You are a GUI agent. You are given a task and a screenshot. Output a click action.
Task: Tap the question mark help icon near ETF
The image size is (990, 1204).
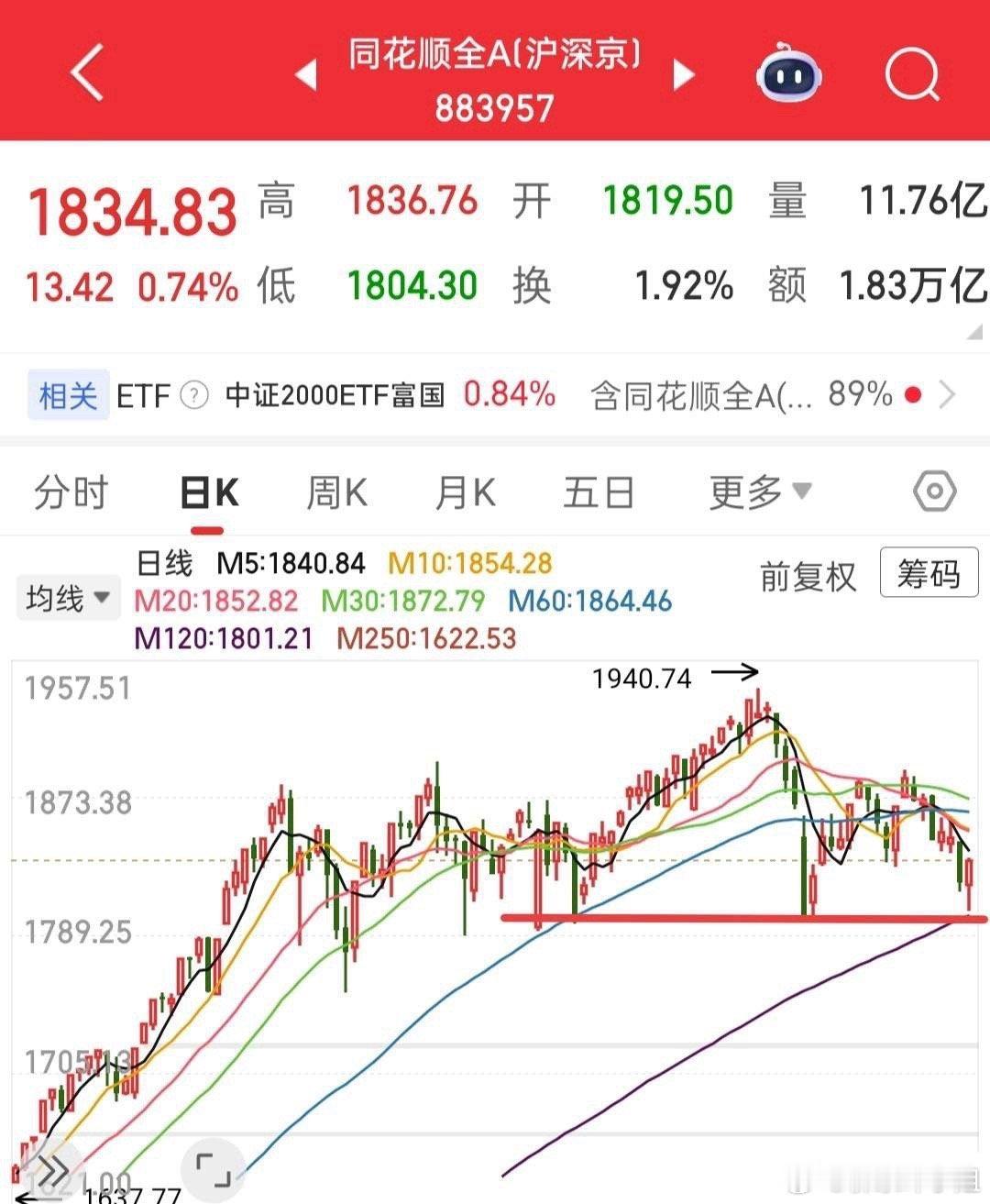point(192,395)
